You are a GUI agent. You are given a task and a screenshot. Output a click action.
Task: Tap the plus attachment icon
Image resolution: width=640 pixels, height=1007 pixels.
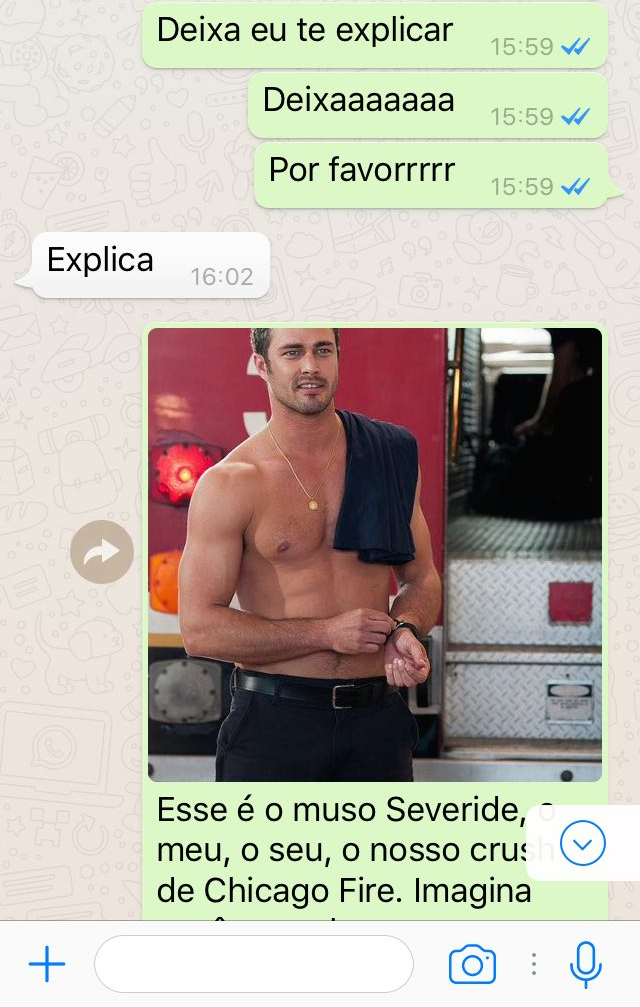(x=46, y=965)
